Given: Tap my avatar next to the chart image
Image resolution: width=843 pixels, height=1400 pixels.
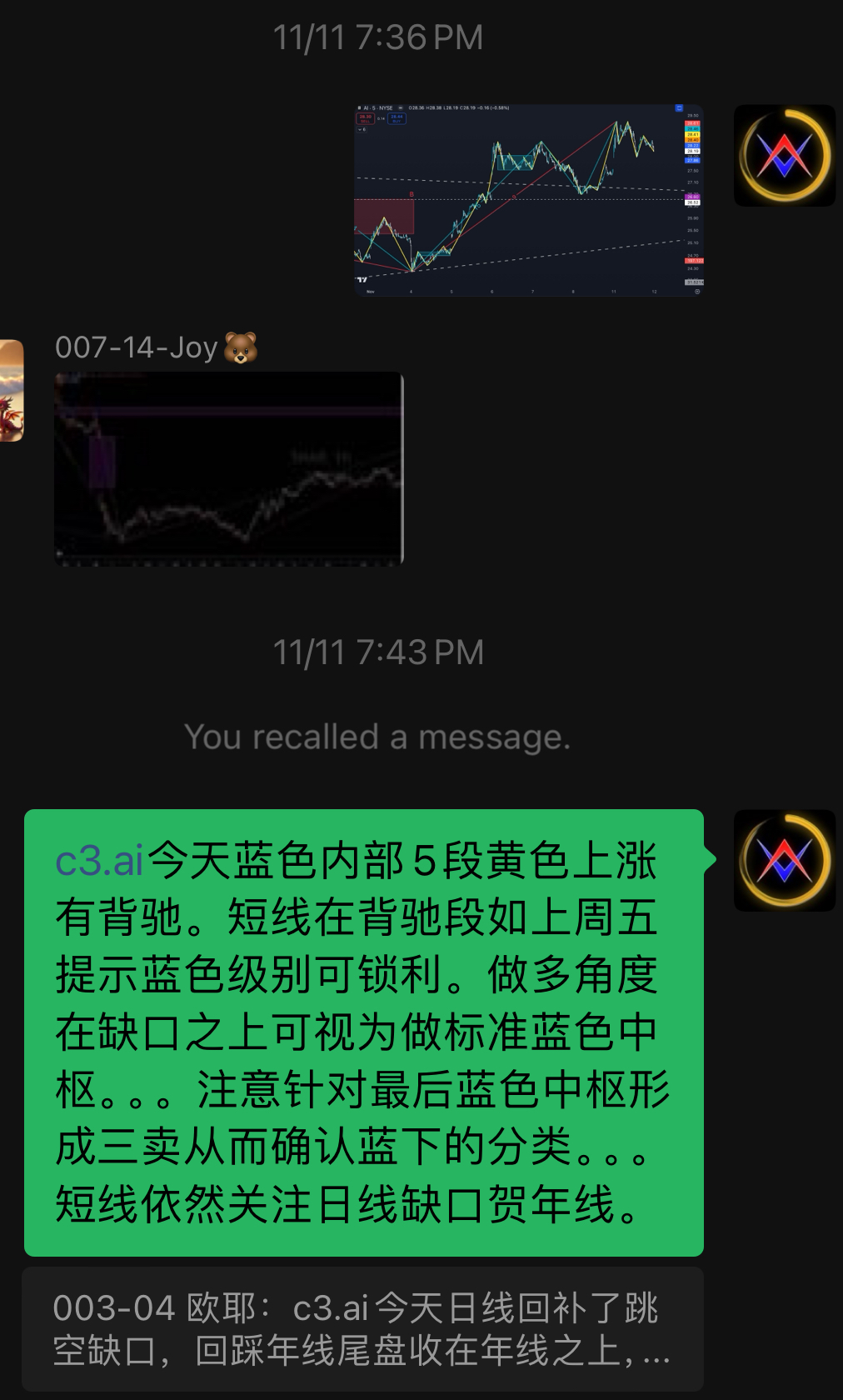Looking at the screenshot, I should coord(784,156).
